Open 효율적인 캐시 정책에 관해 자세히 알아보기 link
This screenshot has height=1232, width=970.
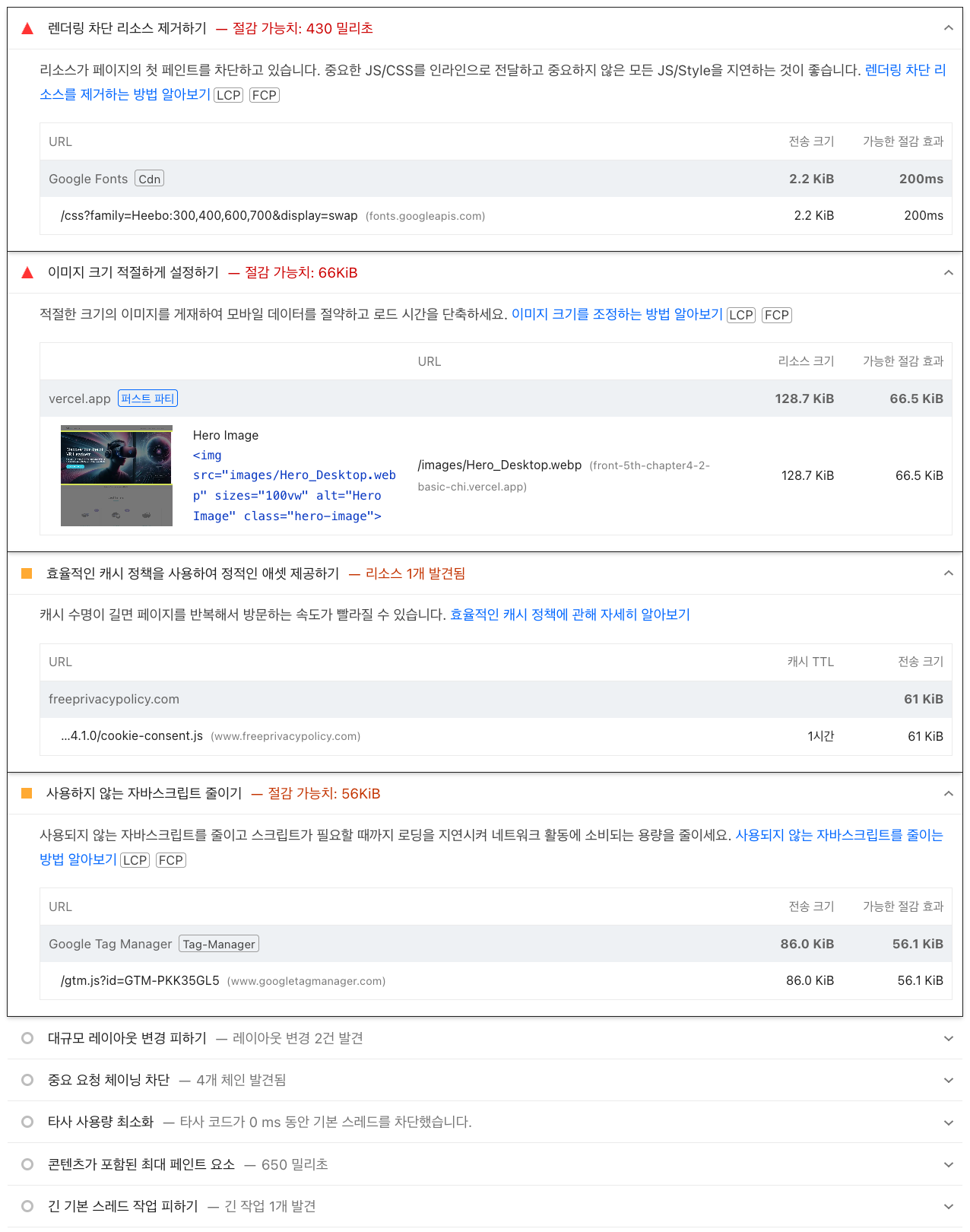(569, 614)
